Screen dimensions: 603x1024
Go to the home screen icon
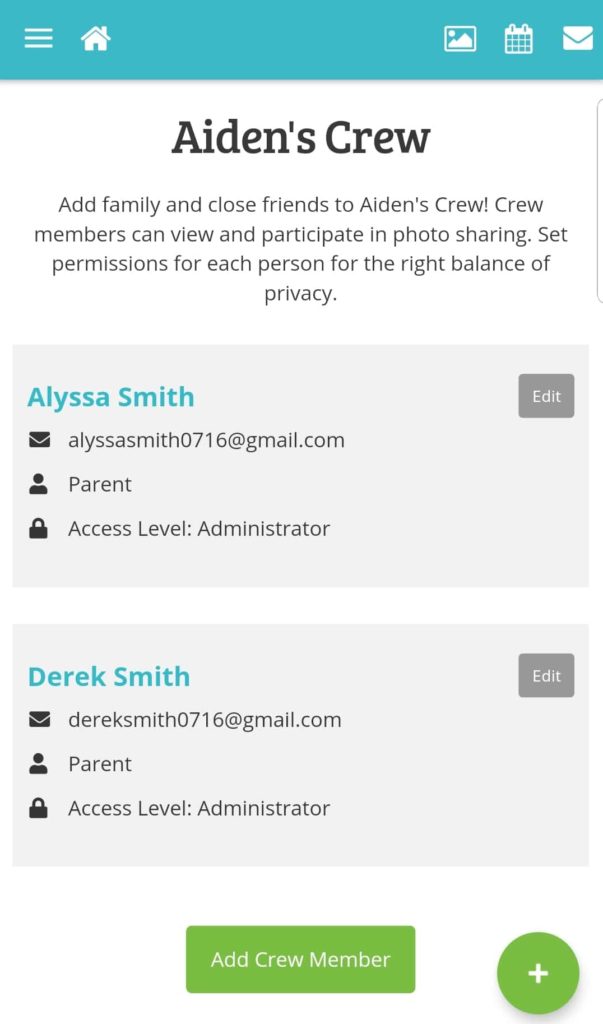pyautogui.click(x=95, y=39)
